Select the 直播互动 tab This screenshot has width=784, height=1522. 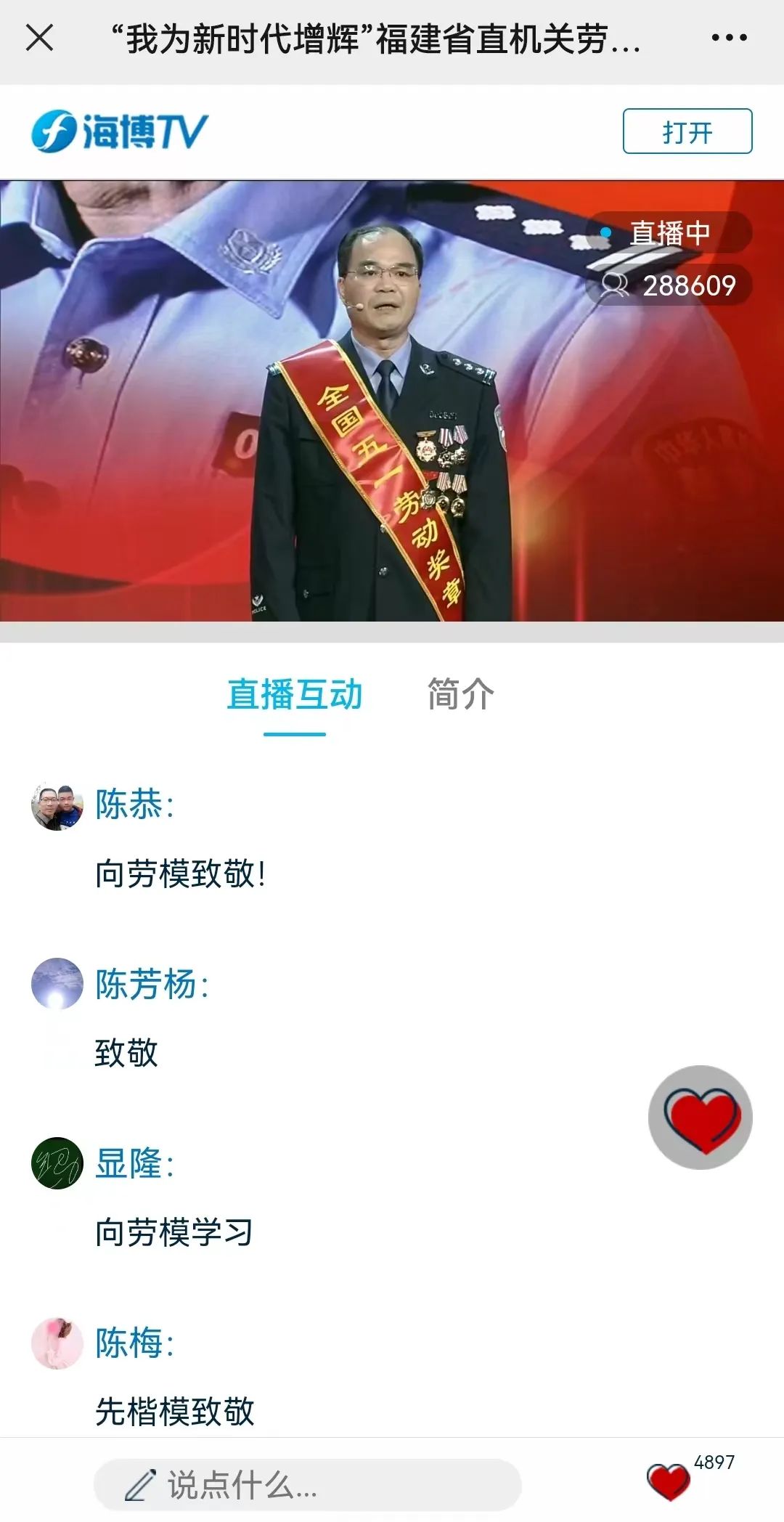tap(294, 694)
